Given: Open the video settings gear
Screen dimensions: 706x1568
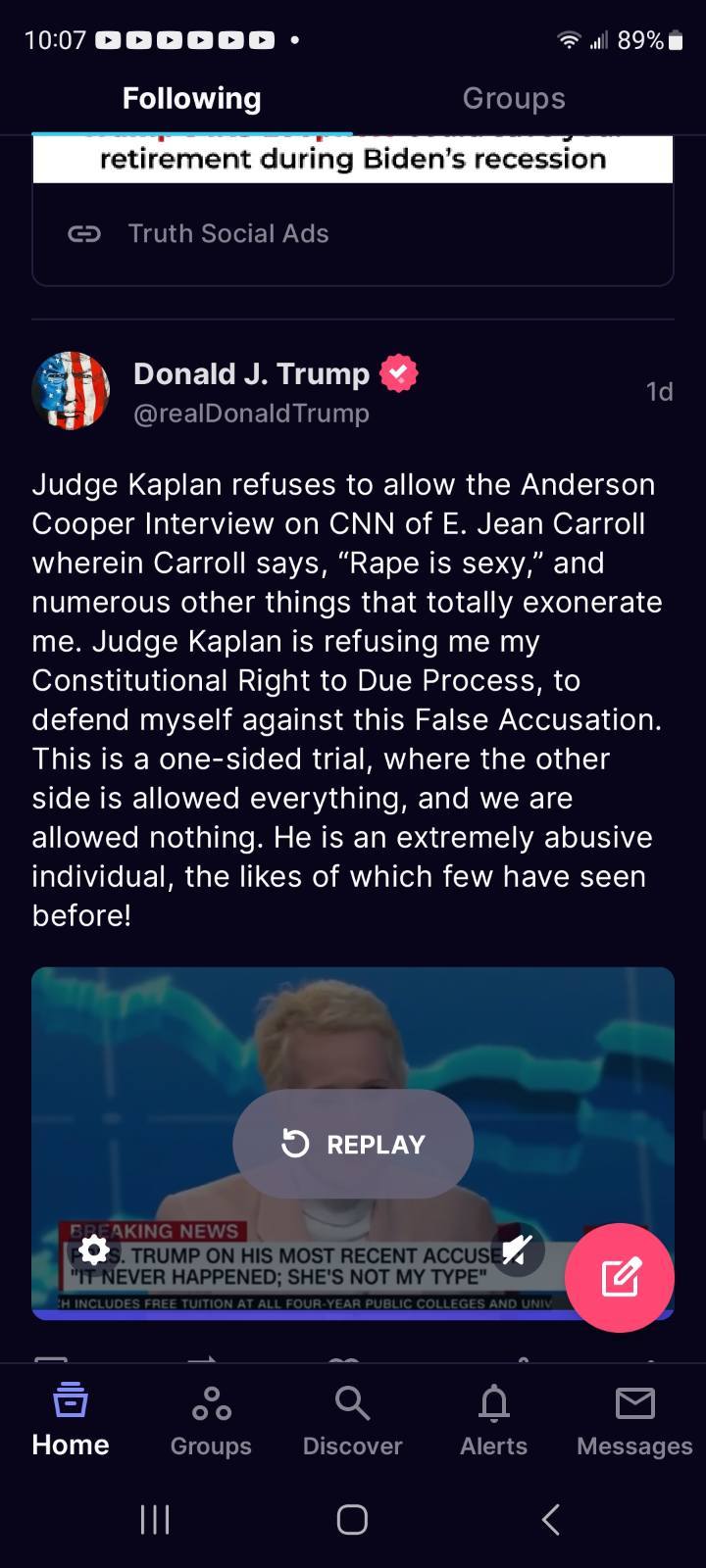Looking at the screenshot, I should click(94, 1249).
